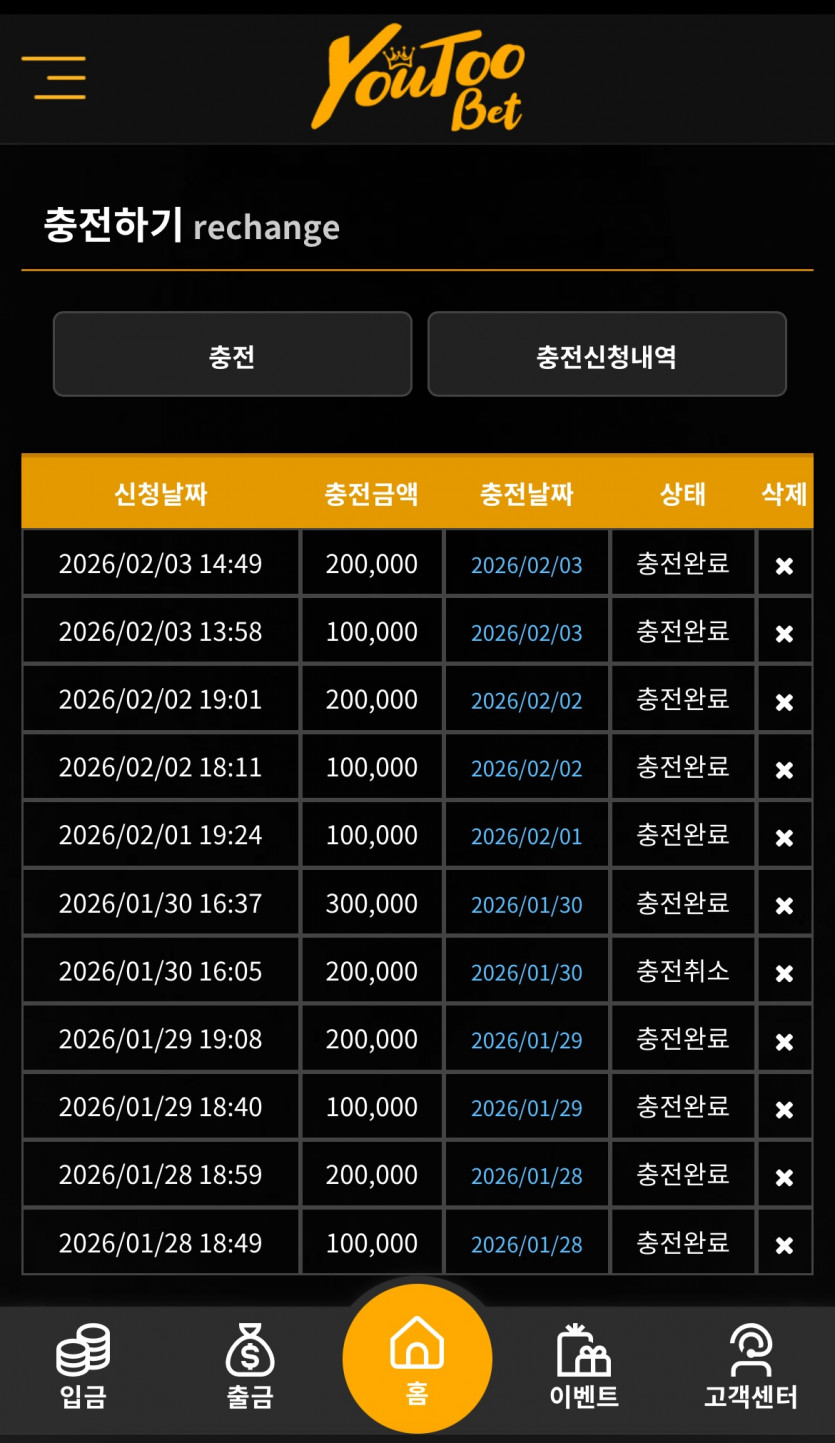Delete the 2026/02/03 14:49 entry

(x=785, y=566)
